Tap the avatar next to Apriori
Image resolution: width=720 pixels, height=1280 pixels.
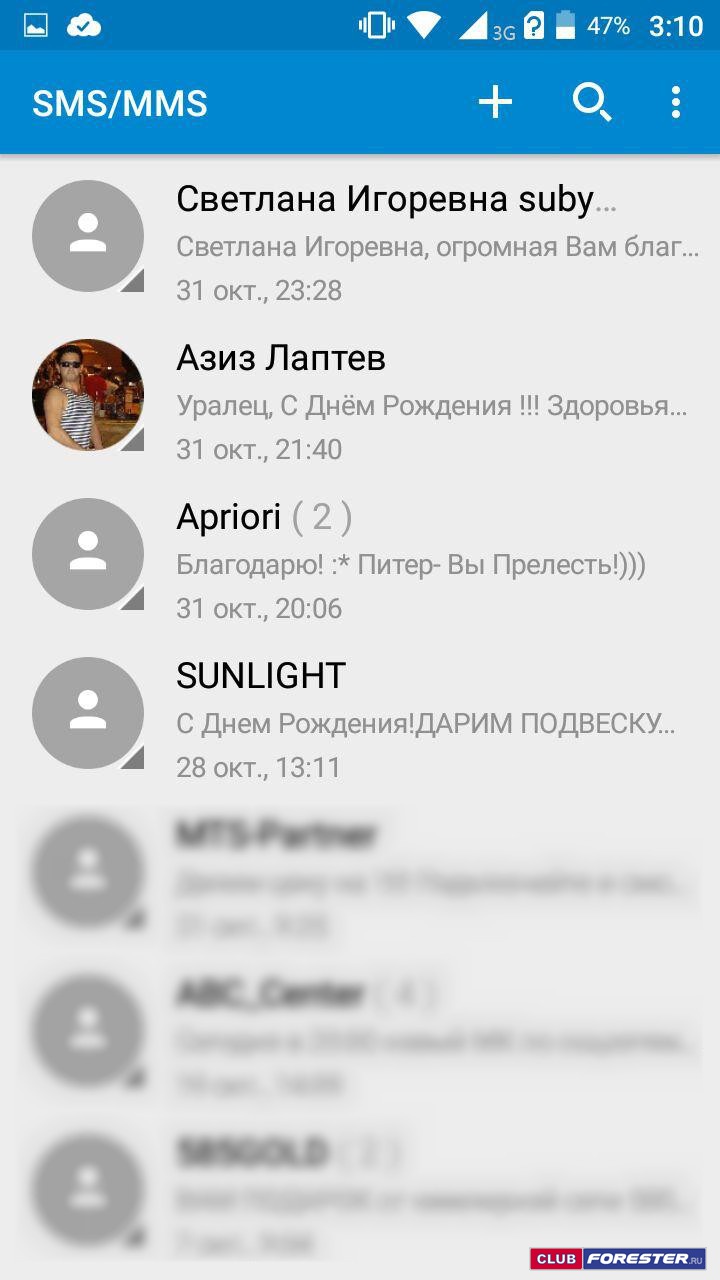[88, 554]
